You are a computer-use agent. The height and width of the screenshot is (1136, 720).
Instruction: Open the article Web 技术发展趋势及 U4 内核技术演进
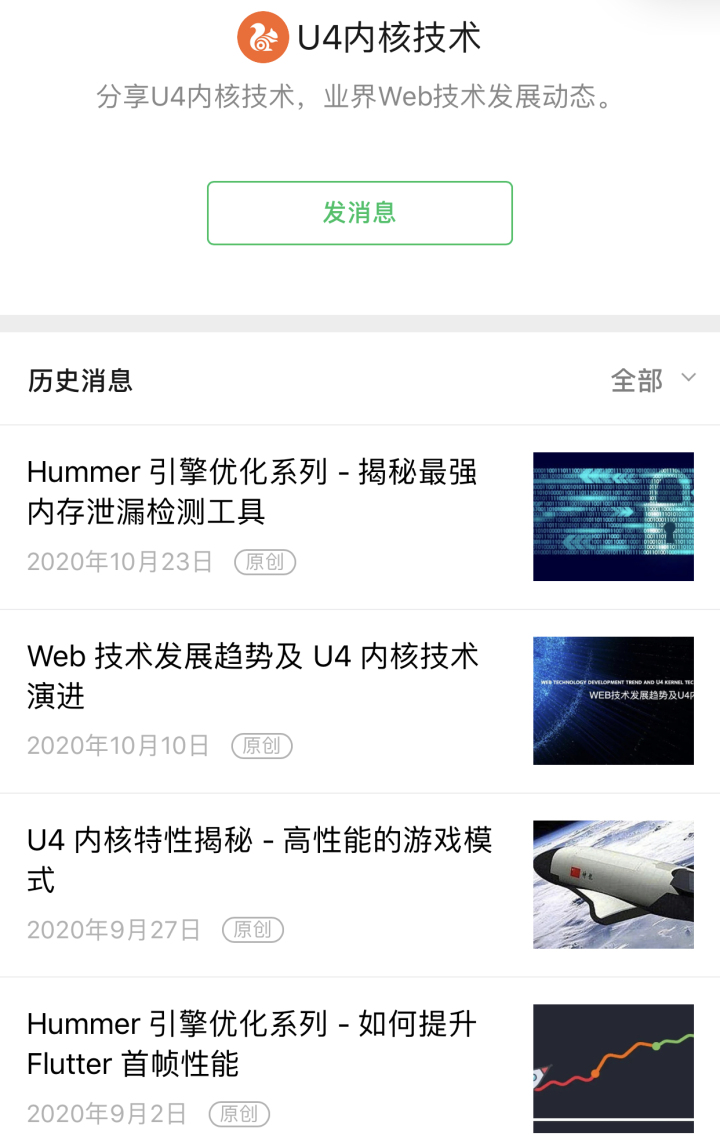253,675
